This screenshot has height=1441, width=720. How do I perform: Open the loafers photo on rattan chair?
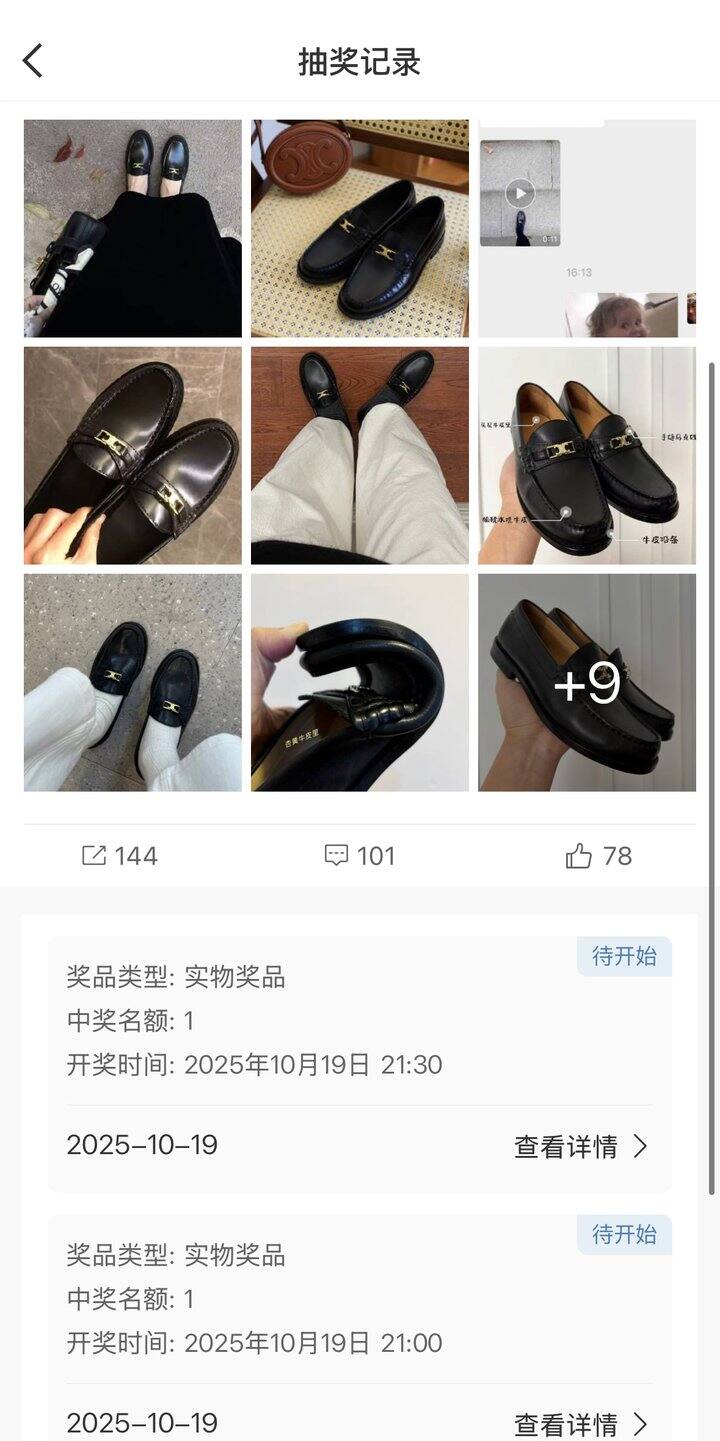[360, 228]
